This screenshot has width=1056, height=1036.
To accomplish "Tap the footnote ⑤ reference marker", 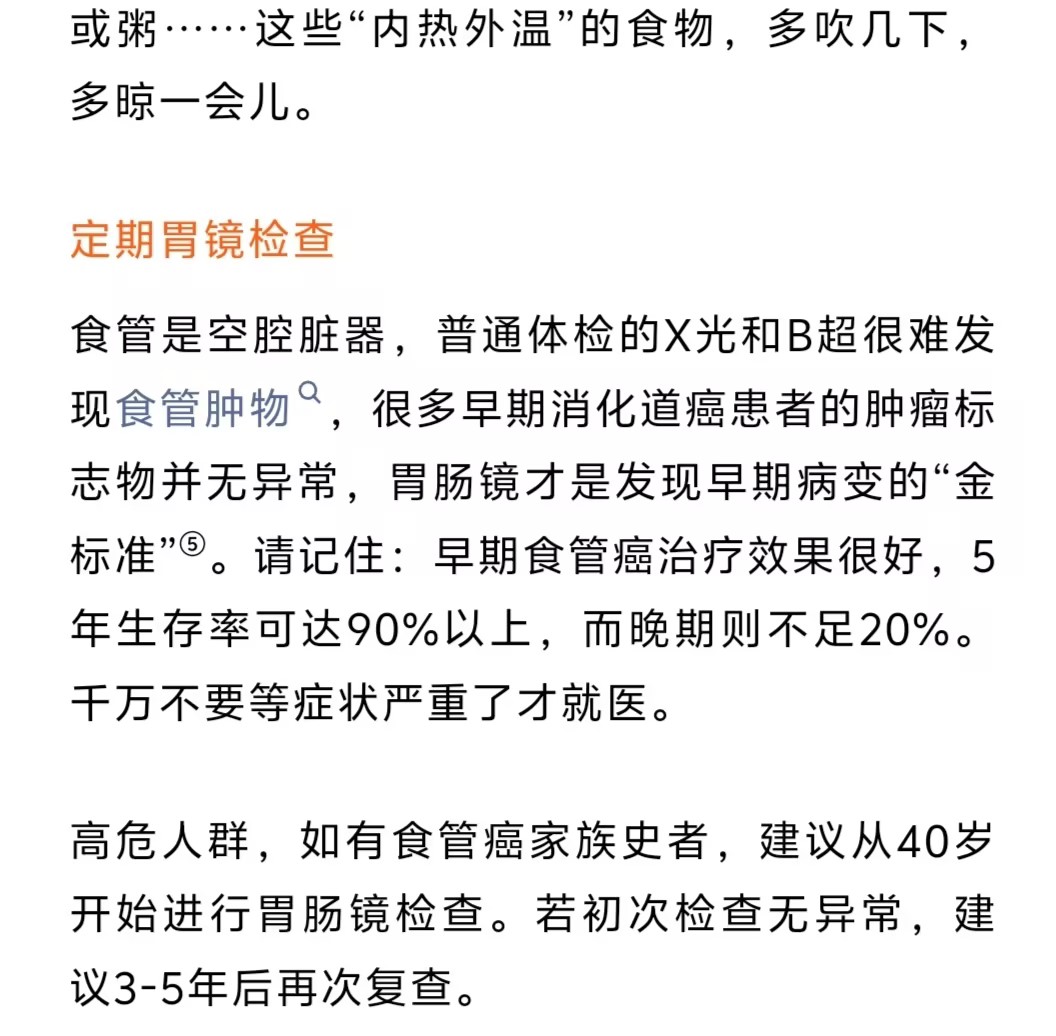I will 194,542.
